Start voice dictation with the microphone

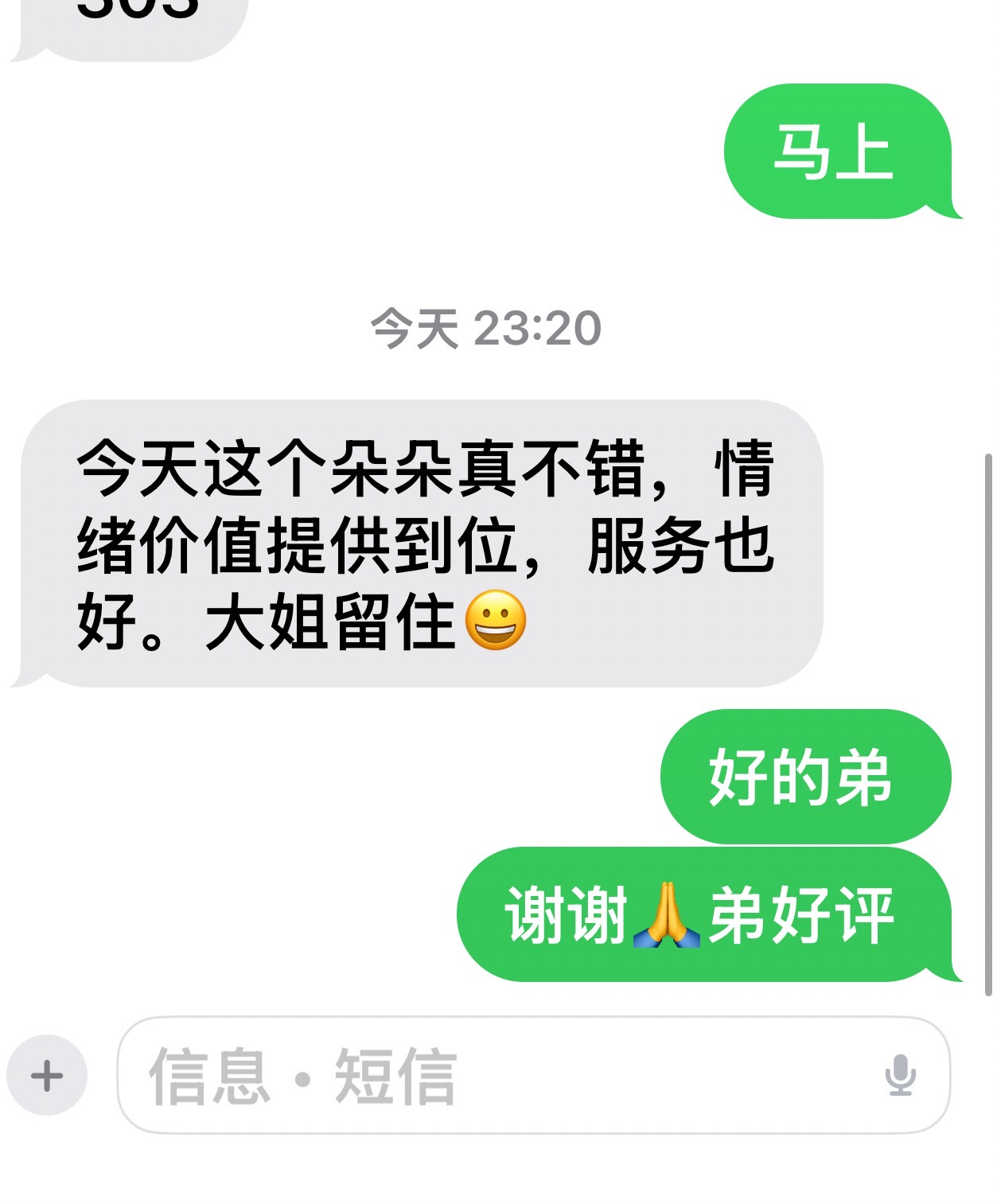[x=900, y=1076]
